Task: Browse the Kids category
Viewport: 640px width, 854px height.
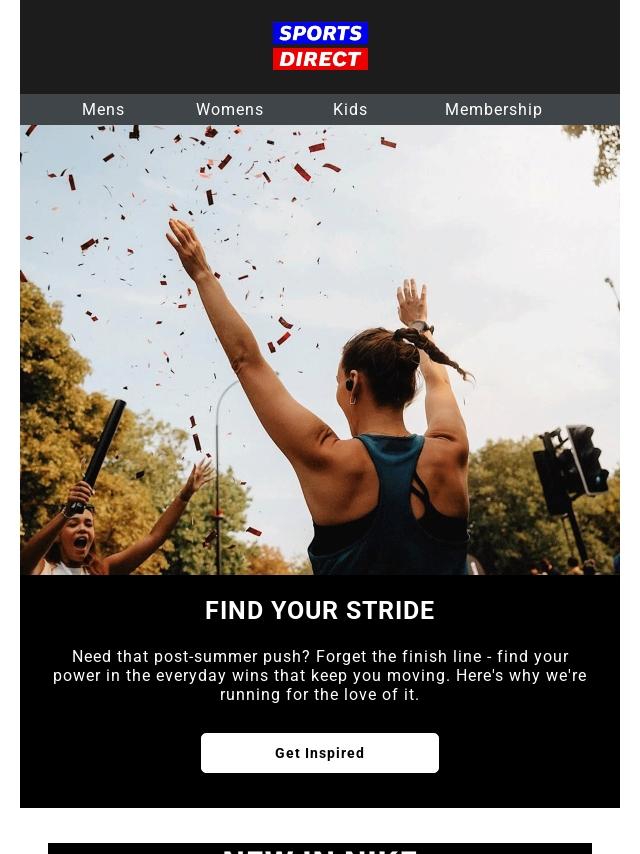Action: (350, 110)
